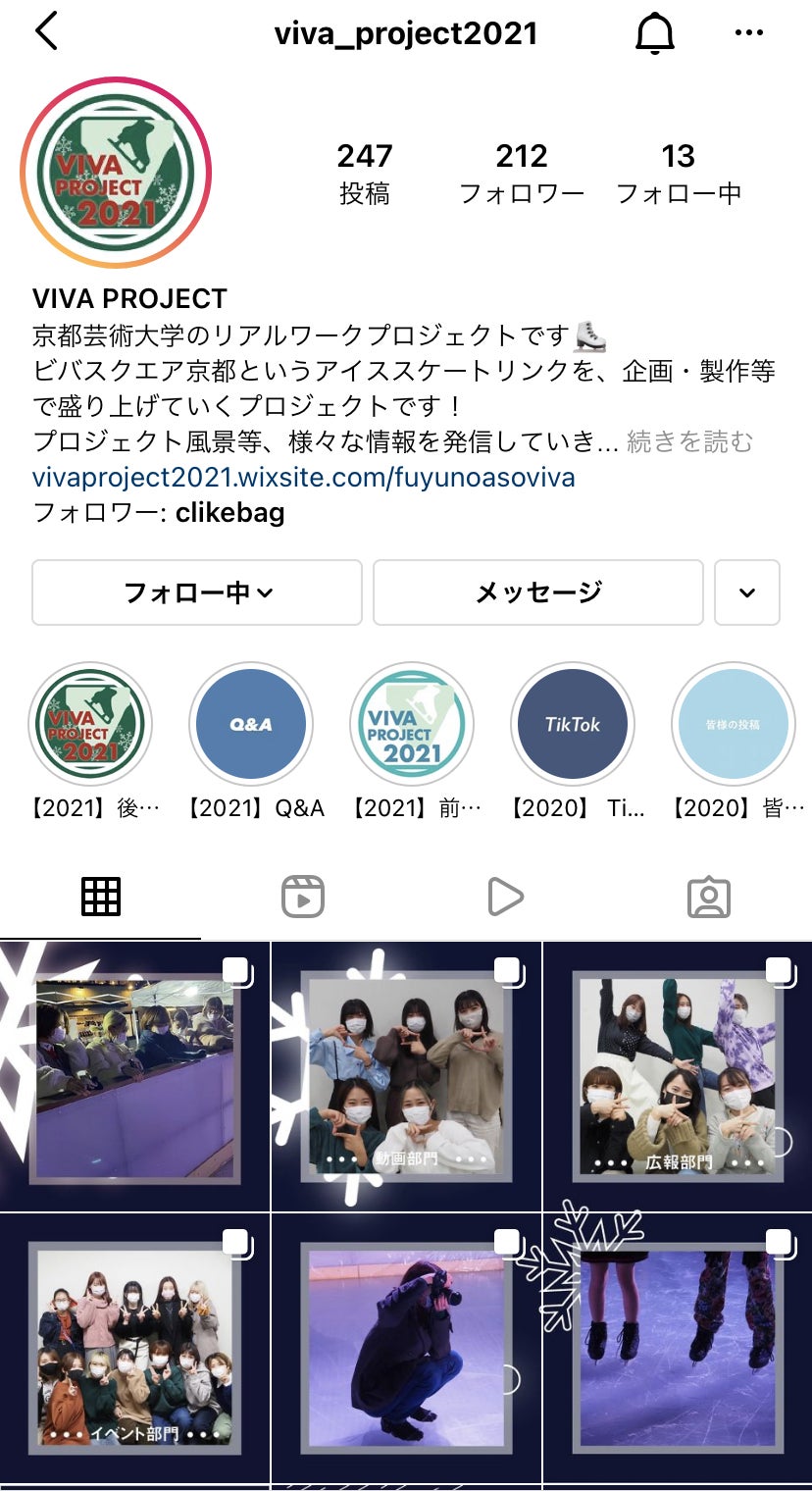
Task: Open the 動画部門 group photo post
Action: click(406, 1076)
